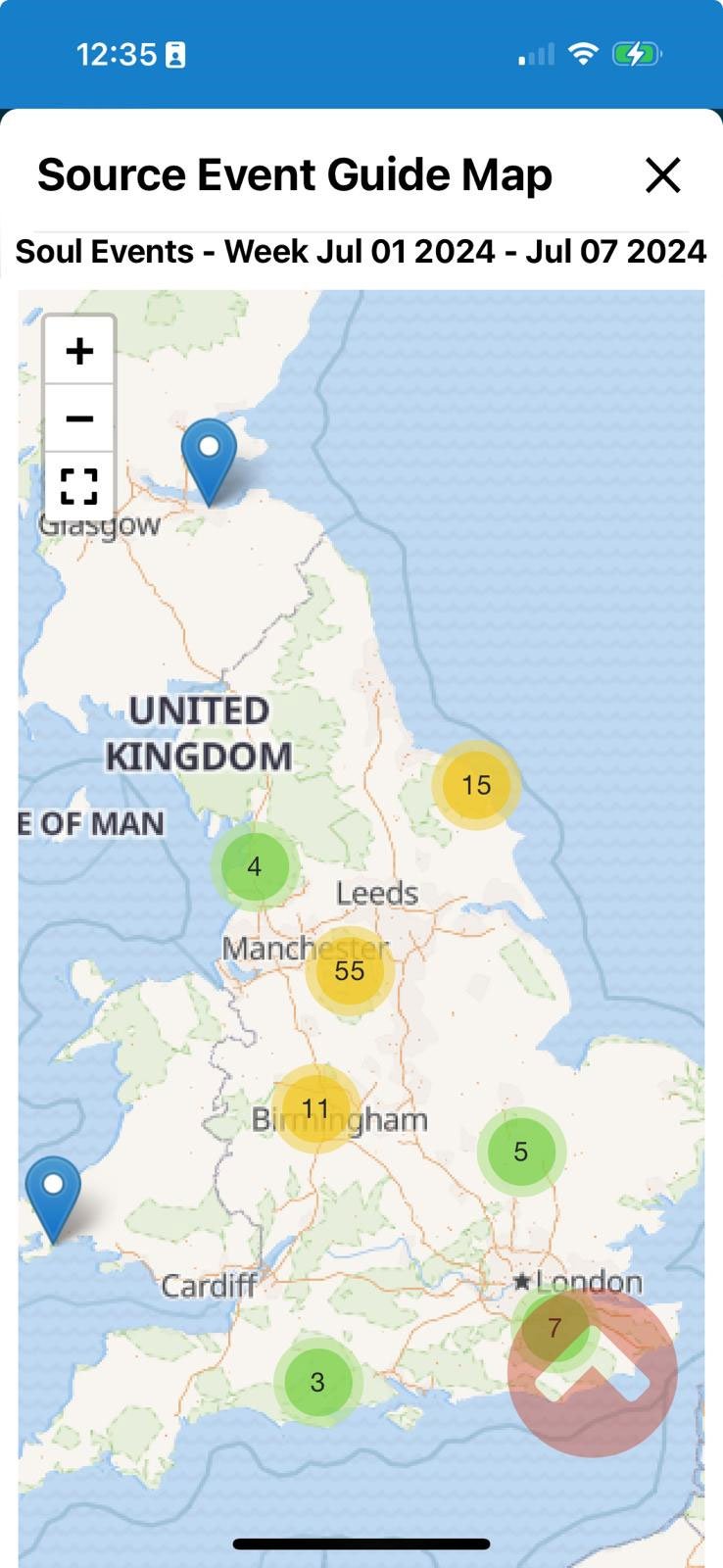Toggle fullscreen map view
The height and width of the screenshot is (1568, 723).
[79, 485]
